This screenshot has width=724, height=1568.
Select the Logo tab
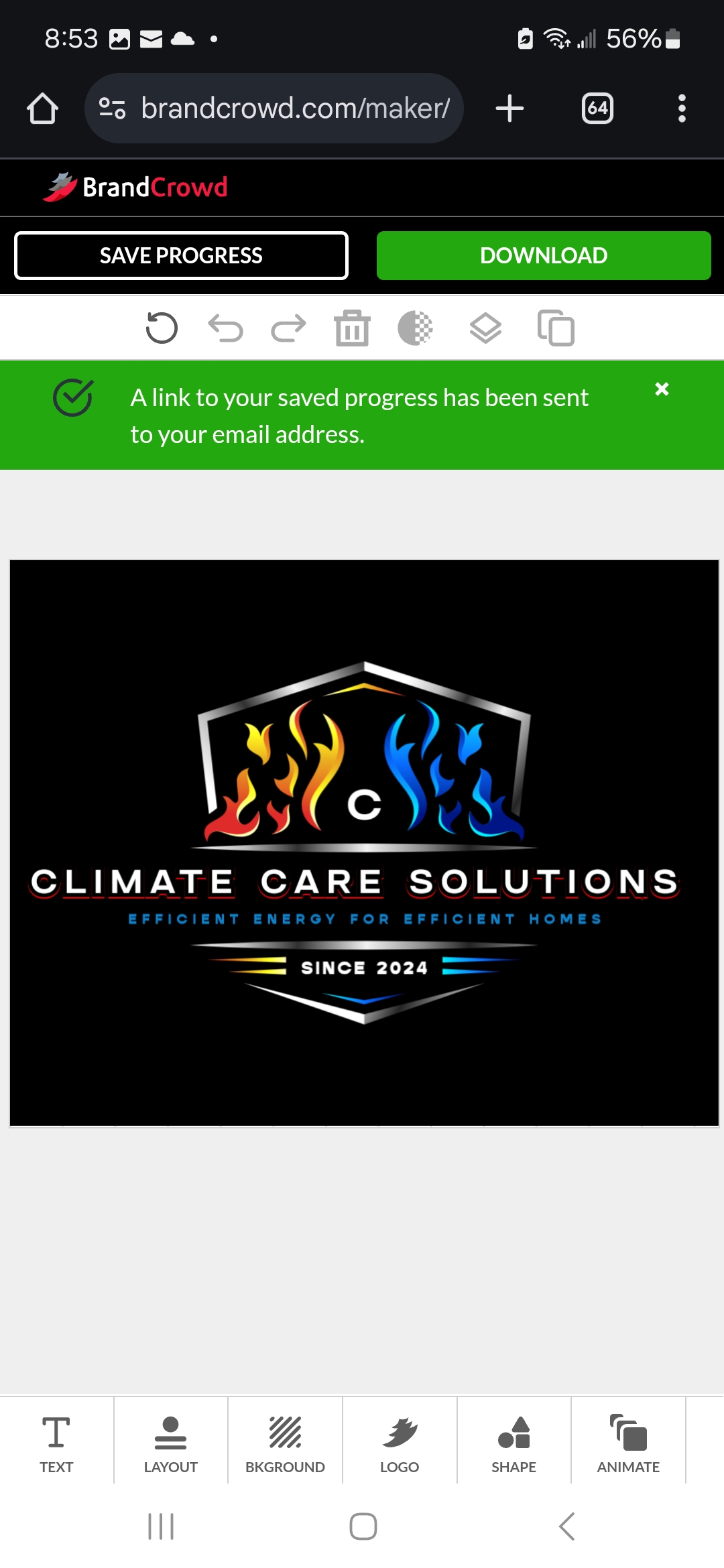[x=400, y=1443]
